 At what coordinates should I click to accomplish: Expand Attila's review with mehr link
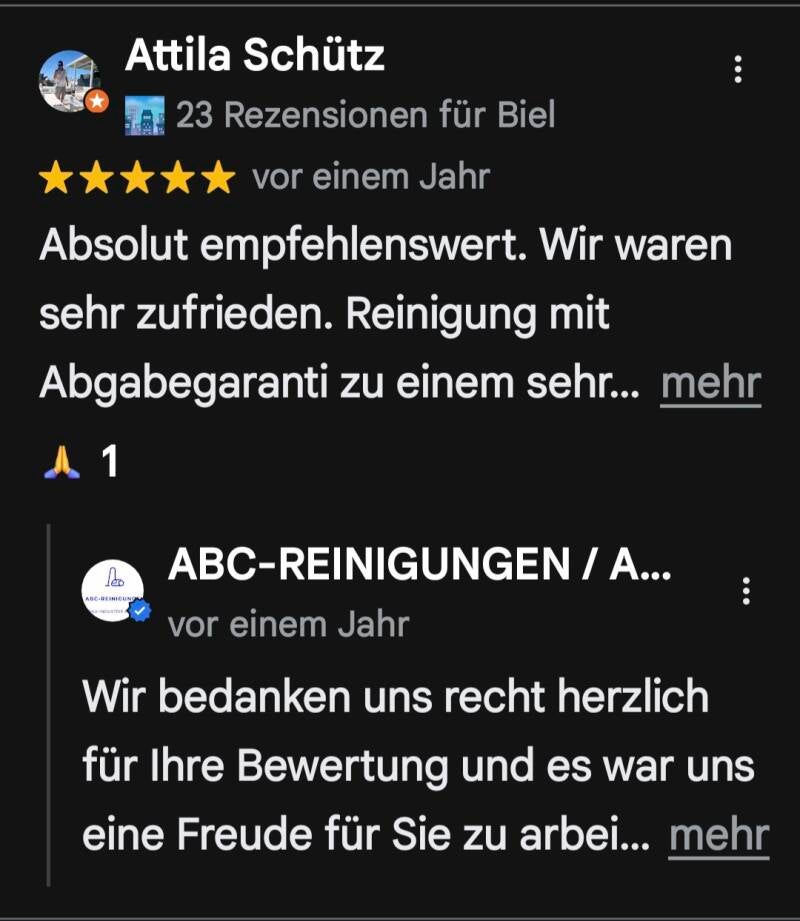tap(711, 384)
